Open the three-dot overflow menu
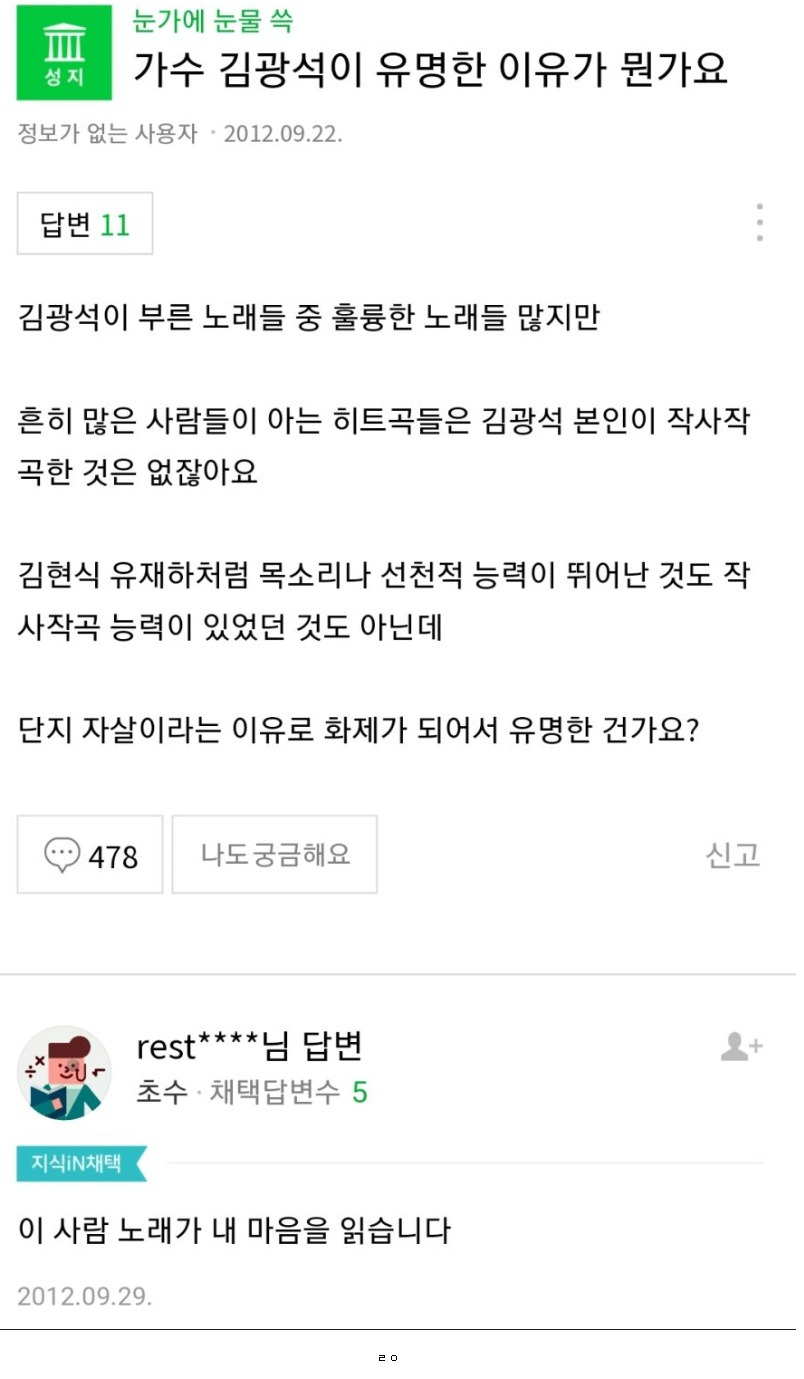Image resolution: width=804 pixels, height=1379 pixels. click(760, 222)
